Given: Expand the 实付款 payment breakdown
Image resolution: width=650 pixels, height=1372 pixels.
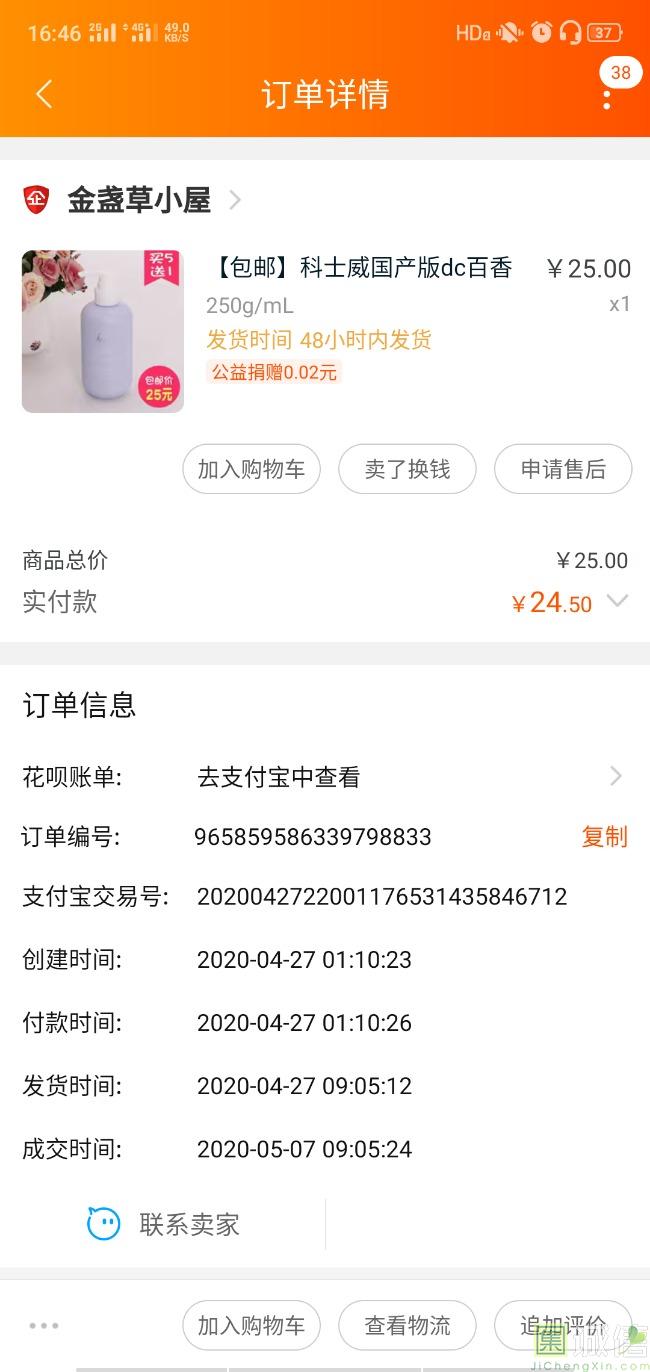Looking at the screenshot, I should [618, 601].
